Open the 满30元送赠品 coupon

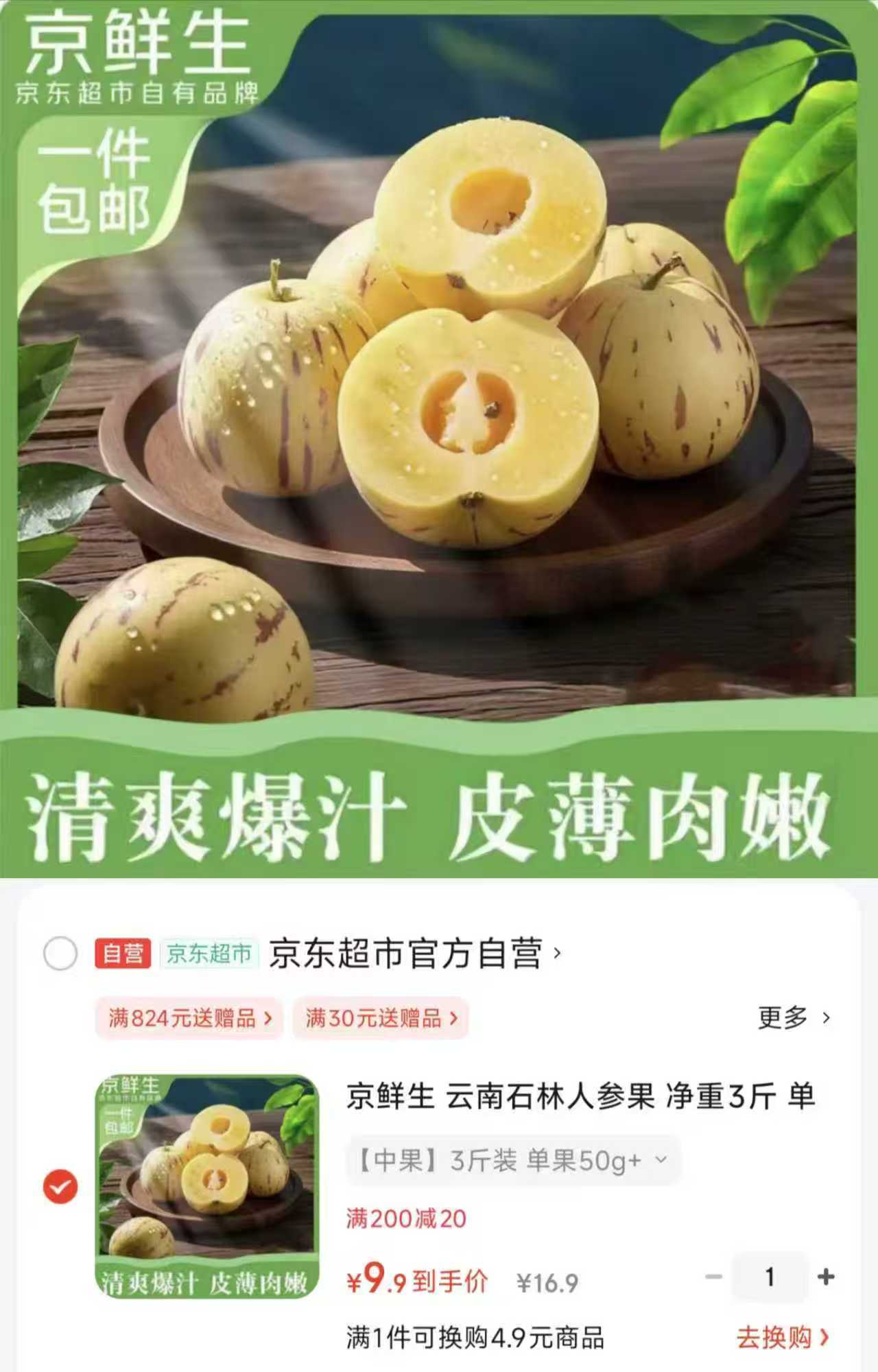(x=380, y=1019)
